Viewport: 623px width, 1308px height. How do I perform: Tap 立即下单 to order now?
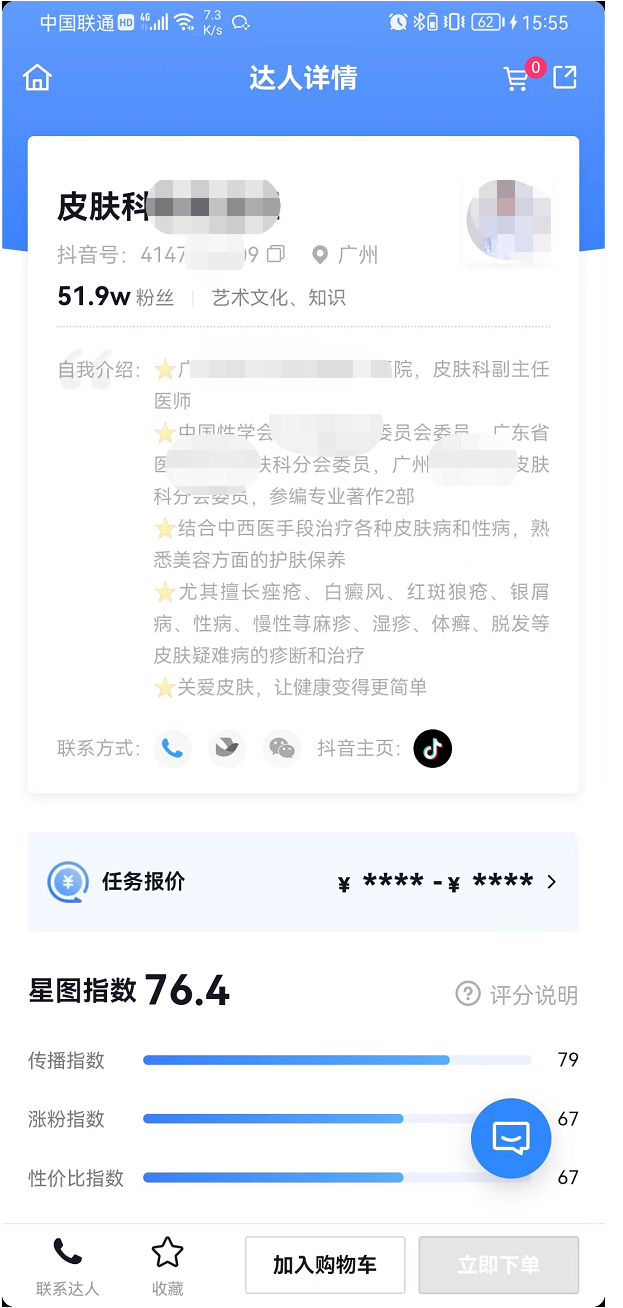tap(498, 1265)
